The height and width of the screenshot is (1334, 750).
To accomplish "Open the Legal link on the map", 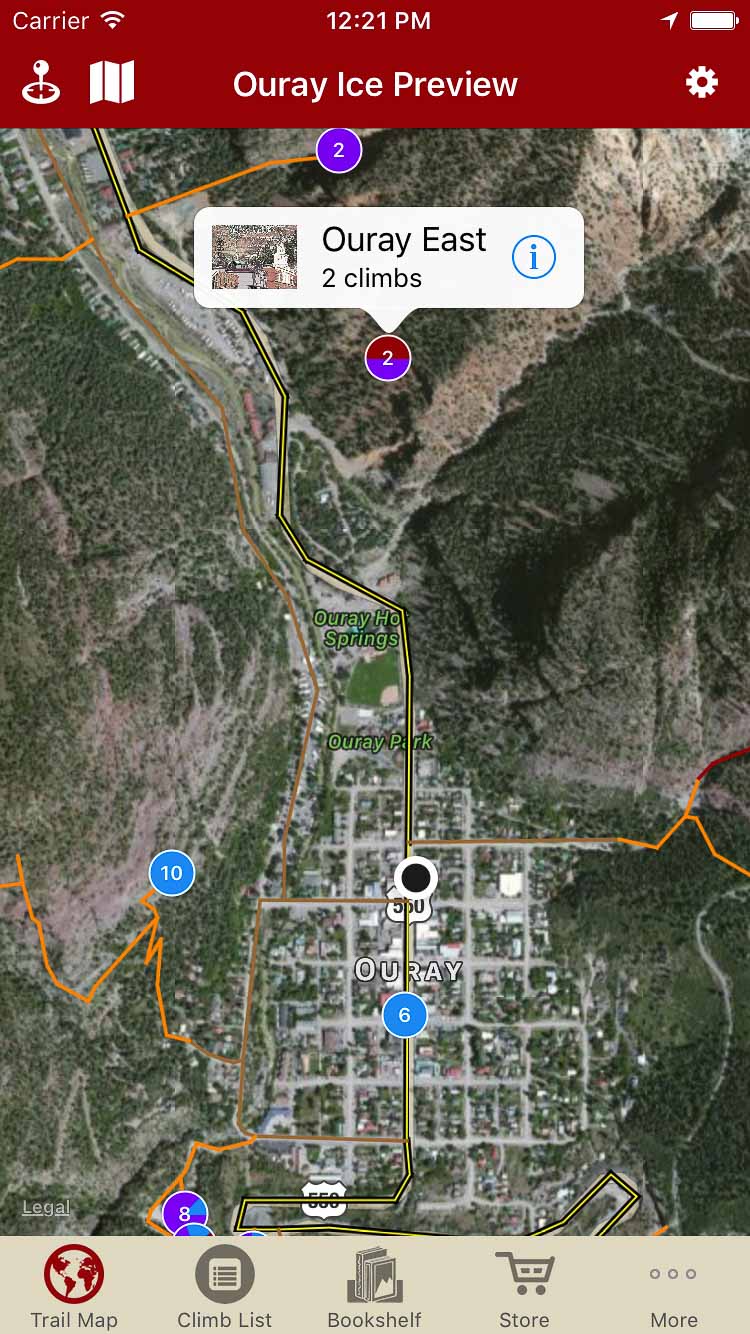I will tap(46, 1207).
